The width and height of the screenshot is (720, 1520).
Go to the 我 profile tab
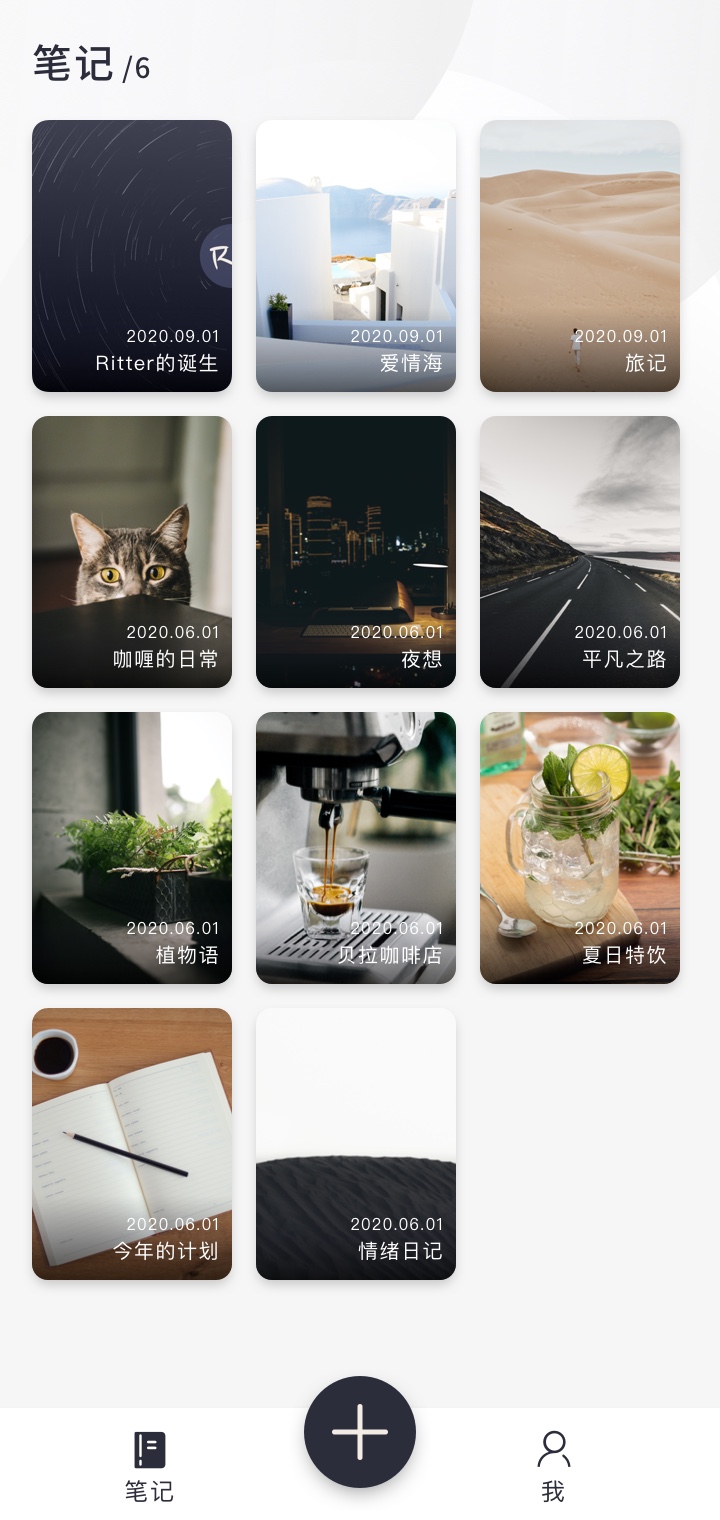[553, 1465]
